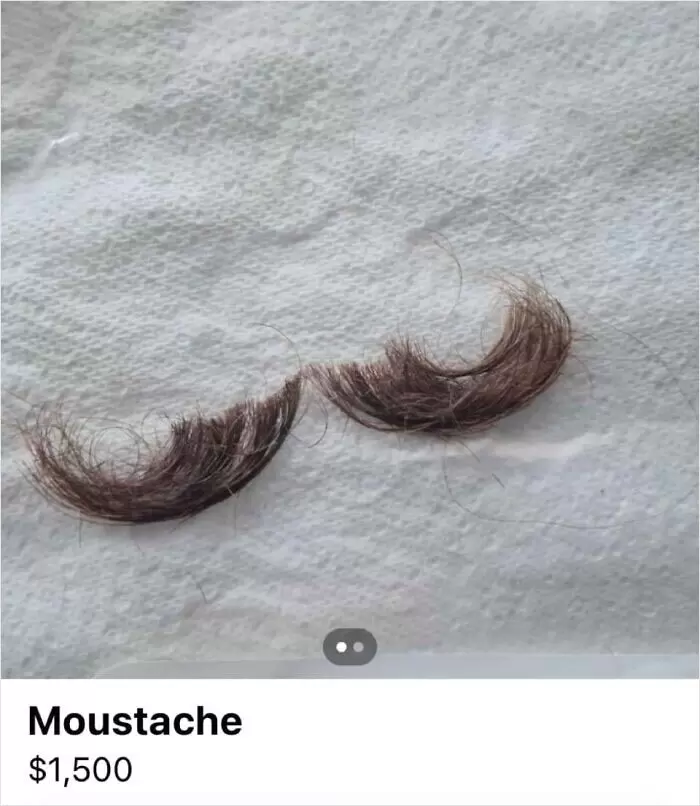Tap the photo page indicator dots
This screenshot has width=700, height=806.
[350, 647]
